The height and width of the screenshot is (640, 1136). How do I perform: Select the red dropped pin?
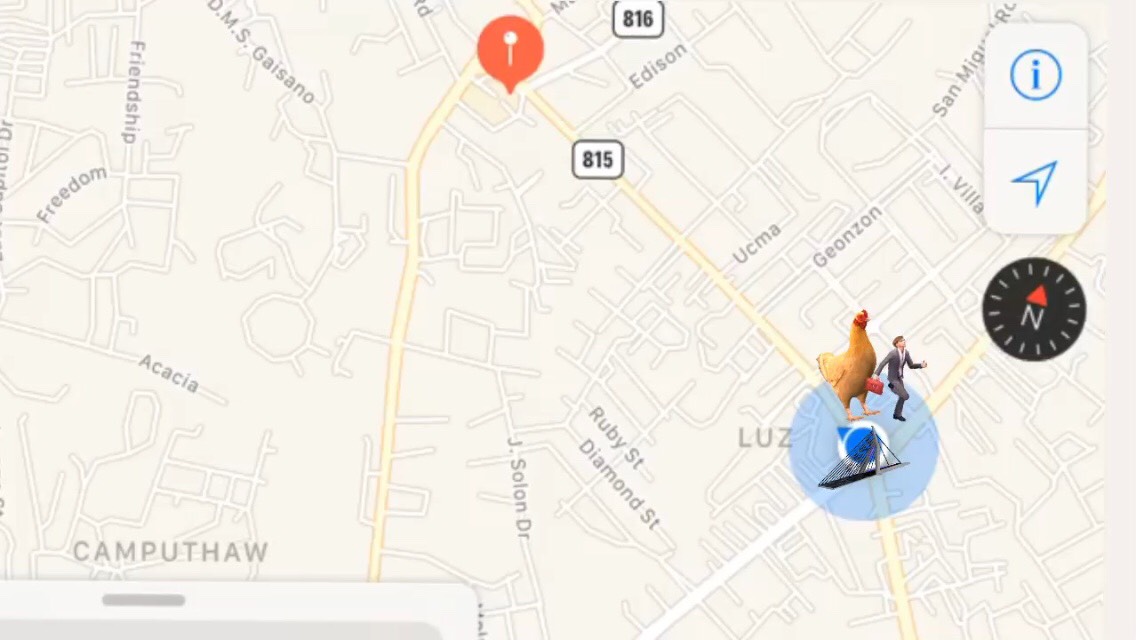(510, 49)
